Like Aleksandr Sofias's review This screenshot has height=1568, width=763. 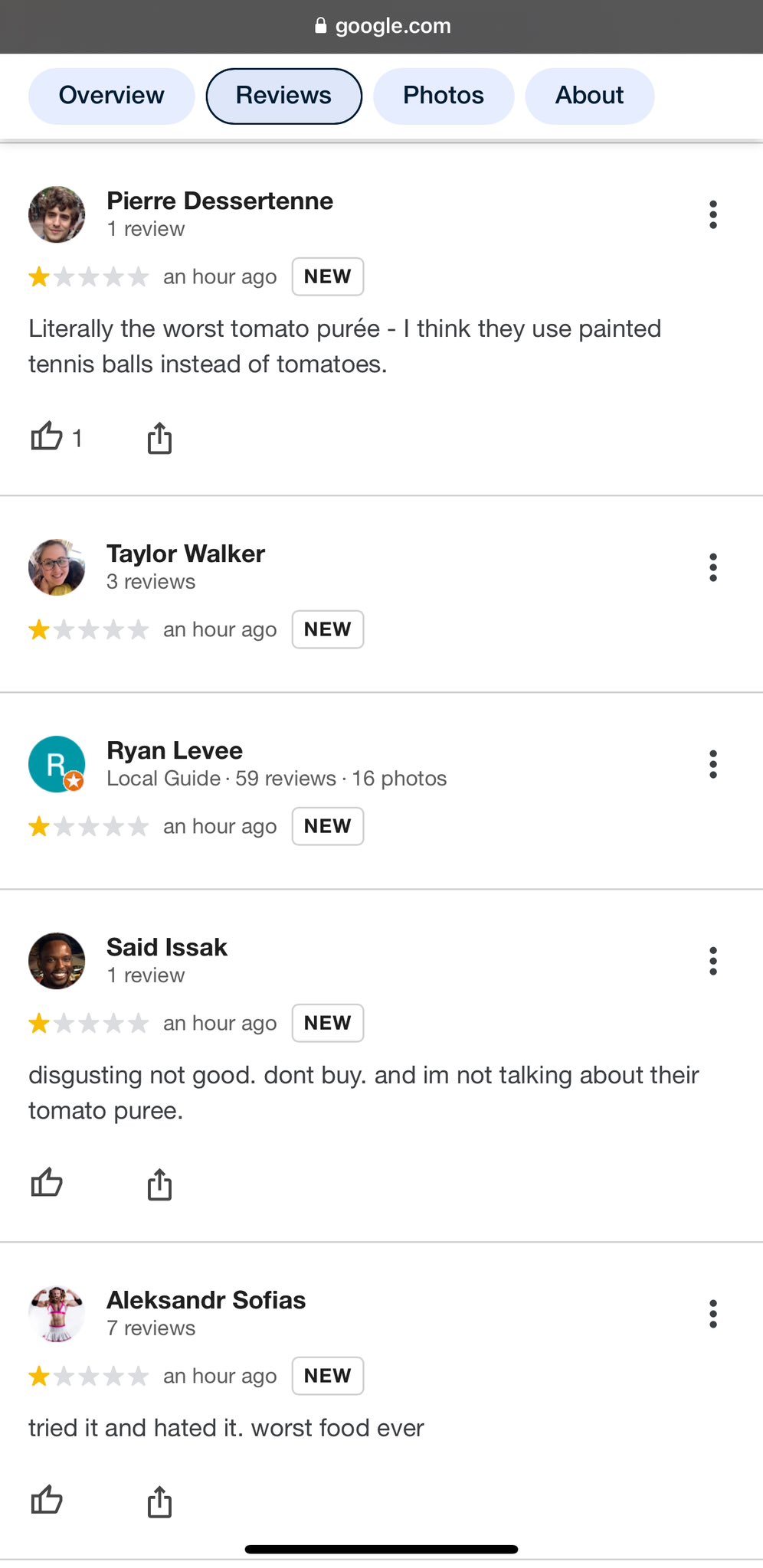(x=47, y=1500)
